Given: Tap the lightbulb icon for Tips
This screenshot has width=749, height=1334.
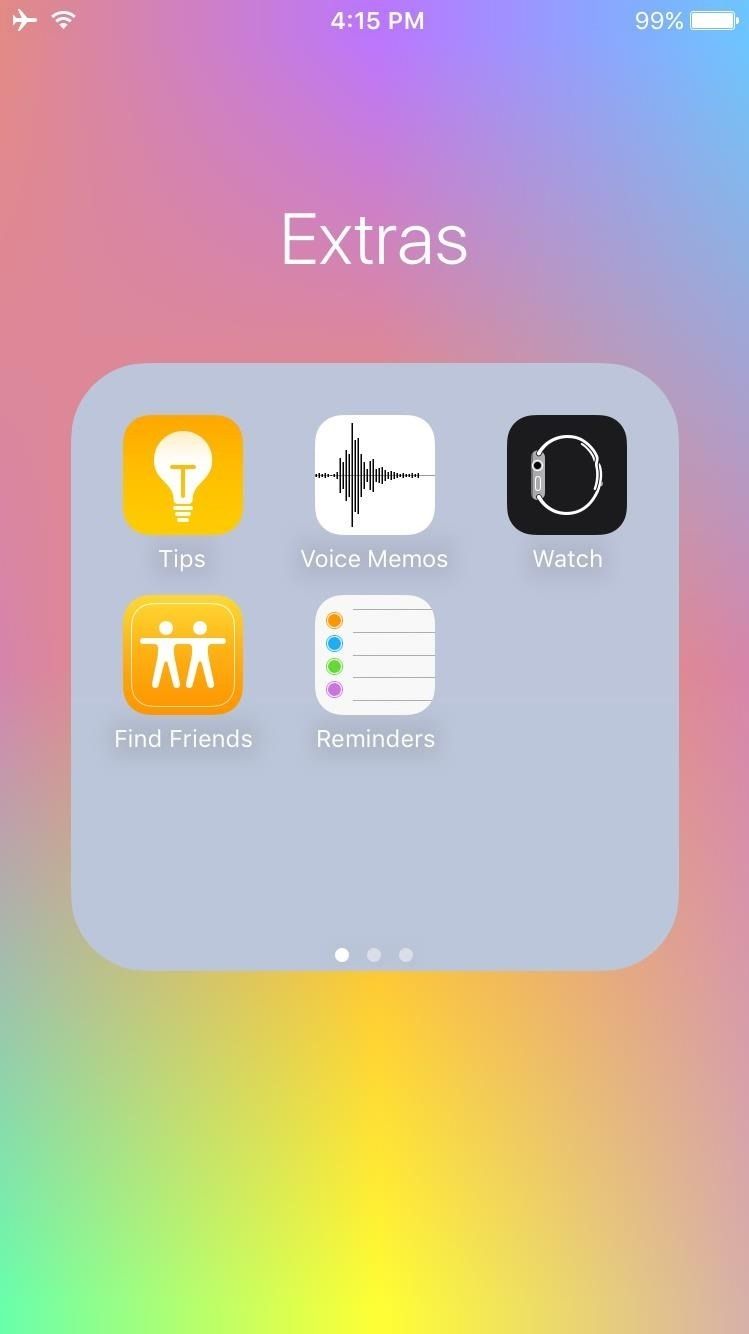Looking at the screenshot, I should (182, 474).
